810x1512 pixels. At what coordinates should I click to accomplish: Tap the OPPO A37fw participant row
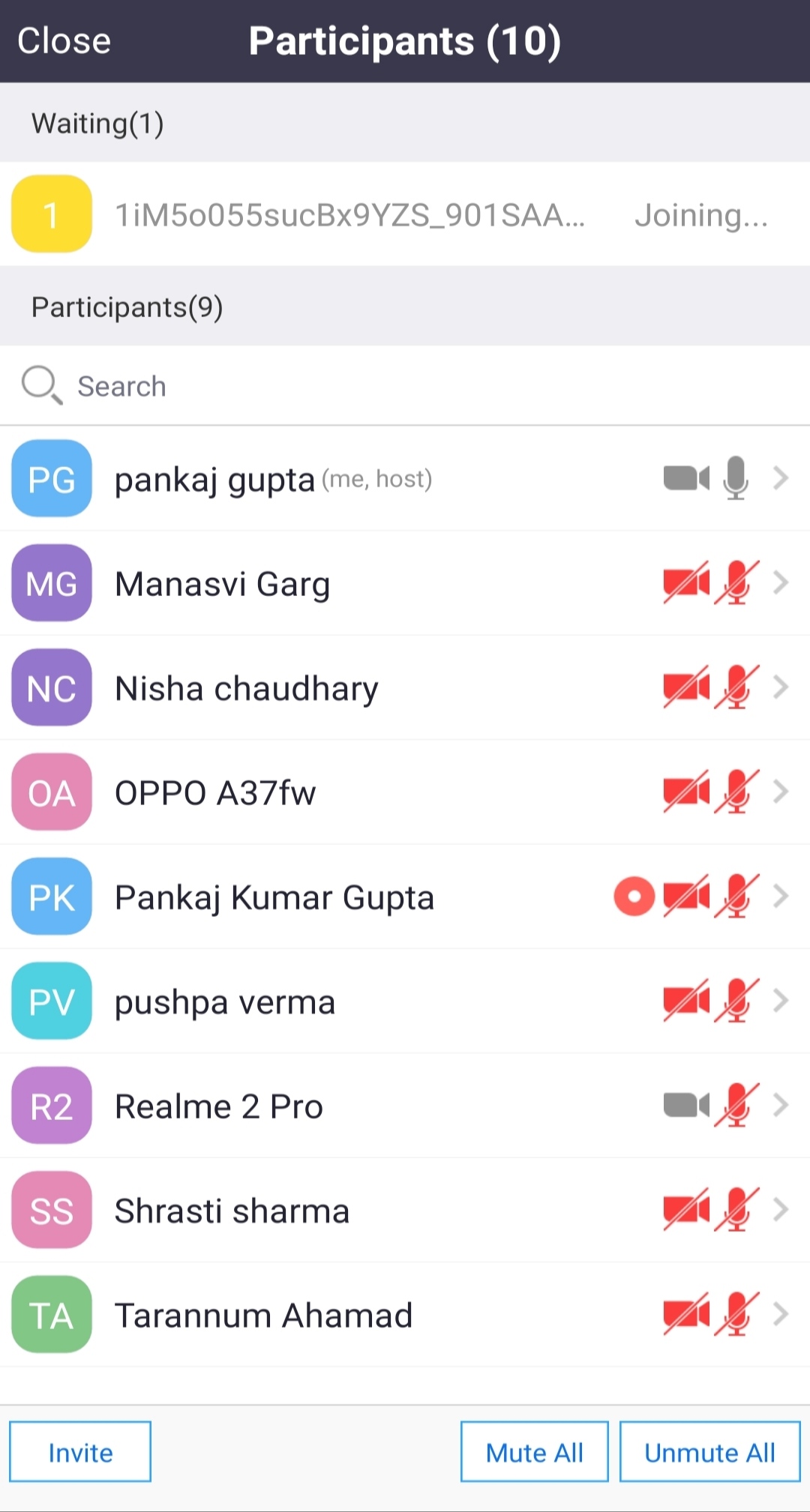click(x=405, y=792)
